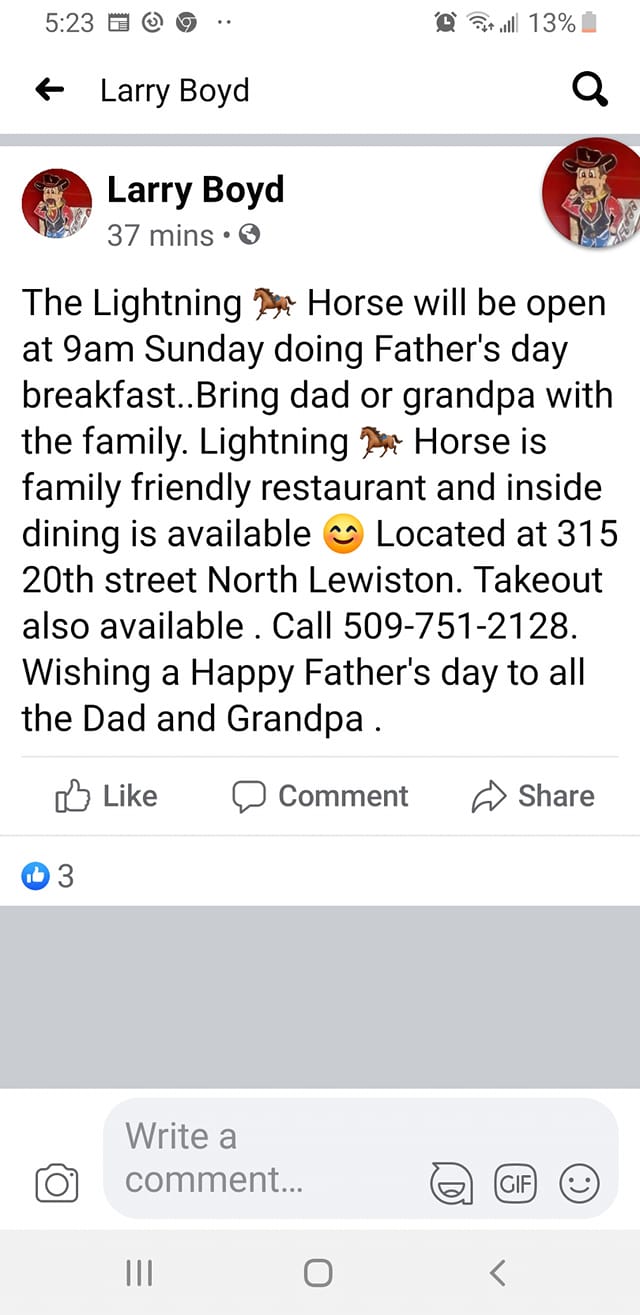Open the emoji smiley picker
This screenshot has height=1315, width=640.
coord(579,1184)
